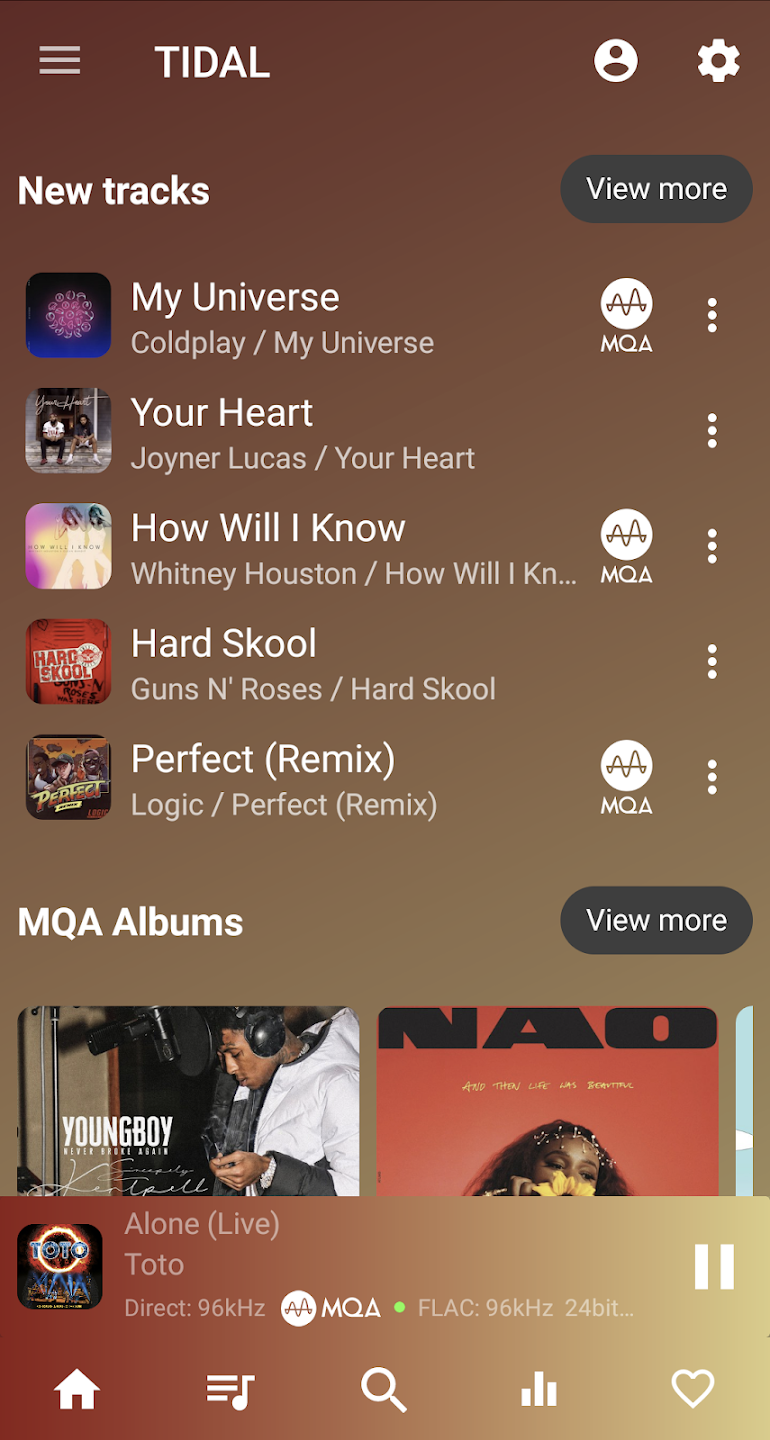Open the account profile icon
The height and width of the screenshot is (1440, 770).
point(616,62)
